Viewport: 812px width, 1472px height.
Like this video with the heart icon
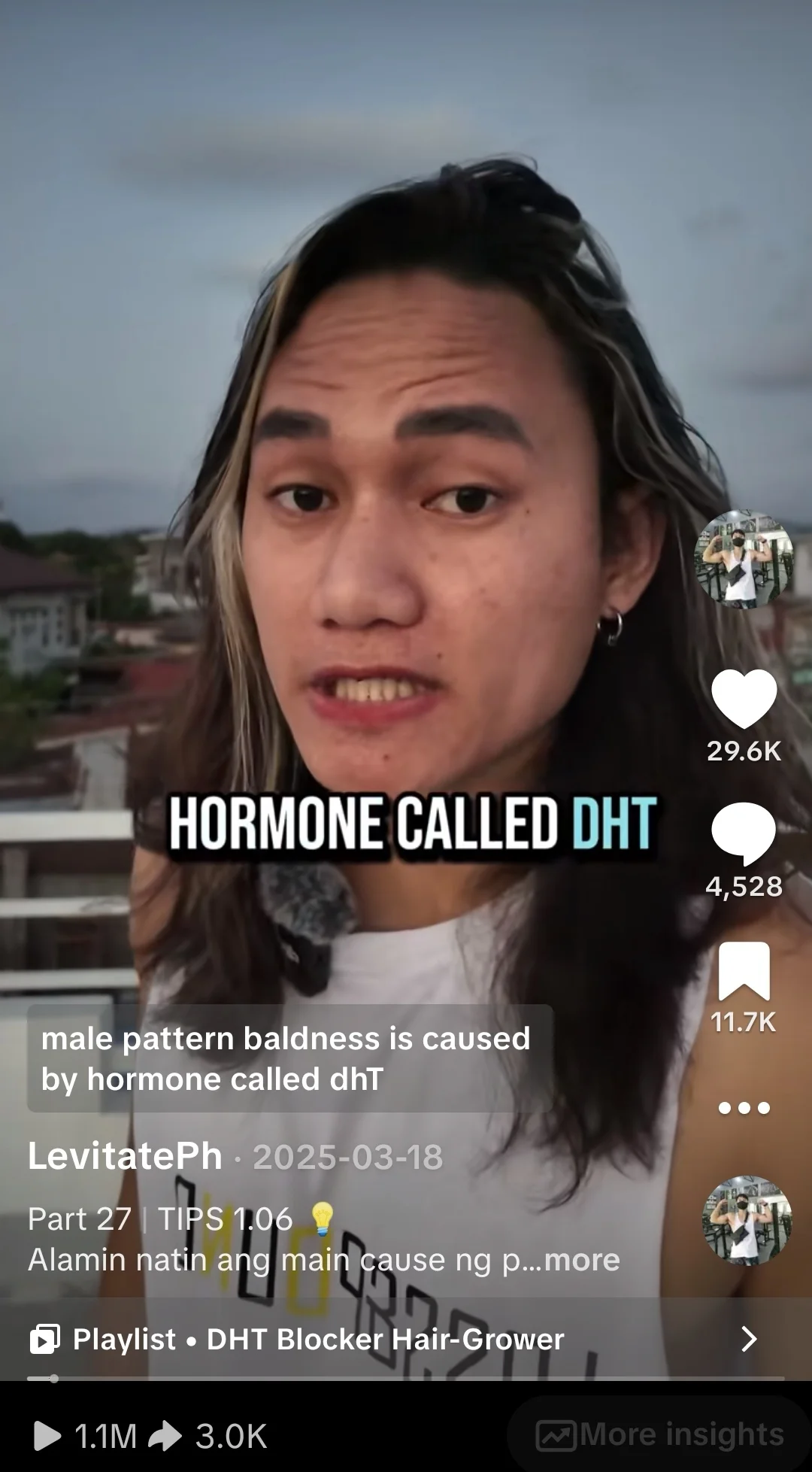744,698
